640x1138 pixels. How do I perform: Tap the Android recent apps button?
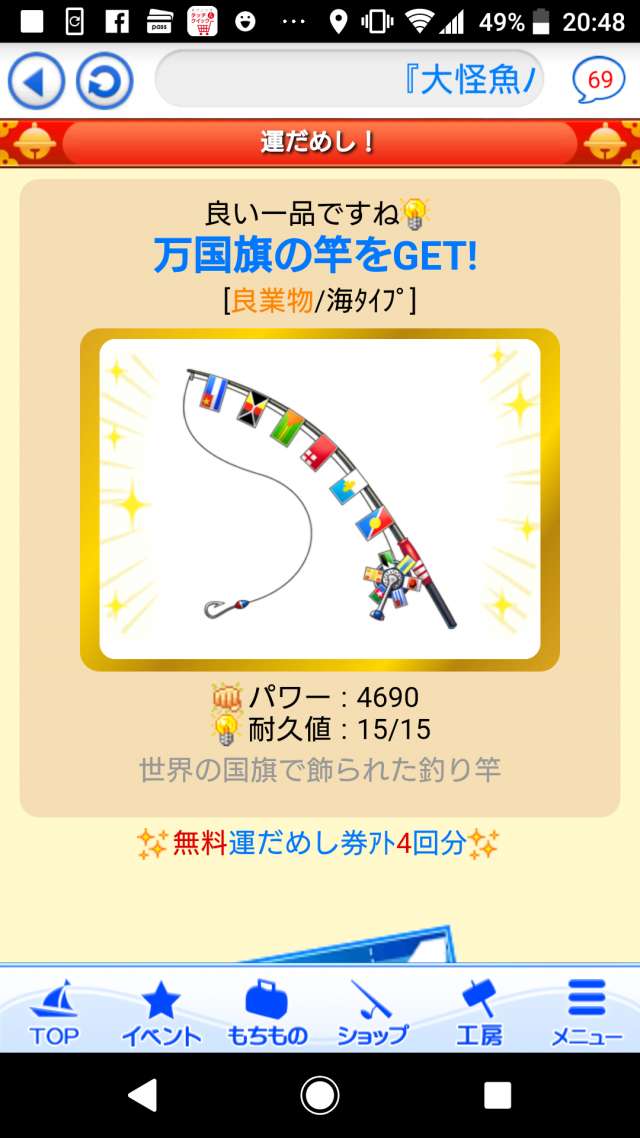coord(497,1095)
